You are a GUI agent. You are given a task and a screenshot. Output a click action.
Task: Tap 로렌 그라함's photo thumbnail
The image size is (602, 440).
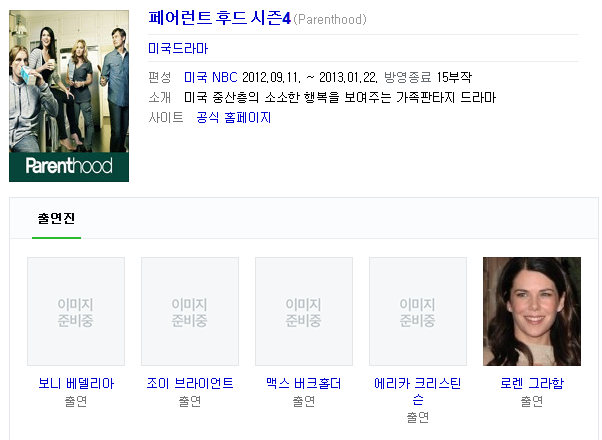(x=532, y=311)
